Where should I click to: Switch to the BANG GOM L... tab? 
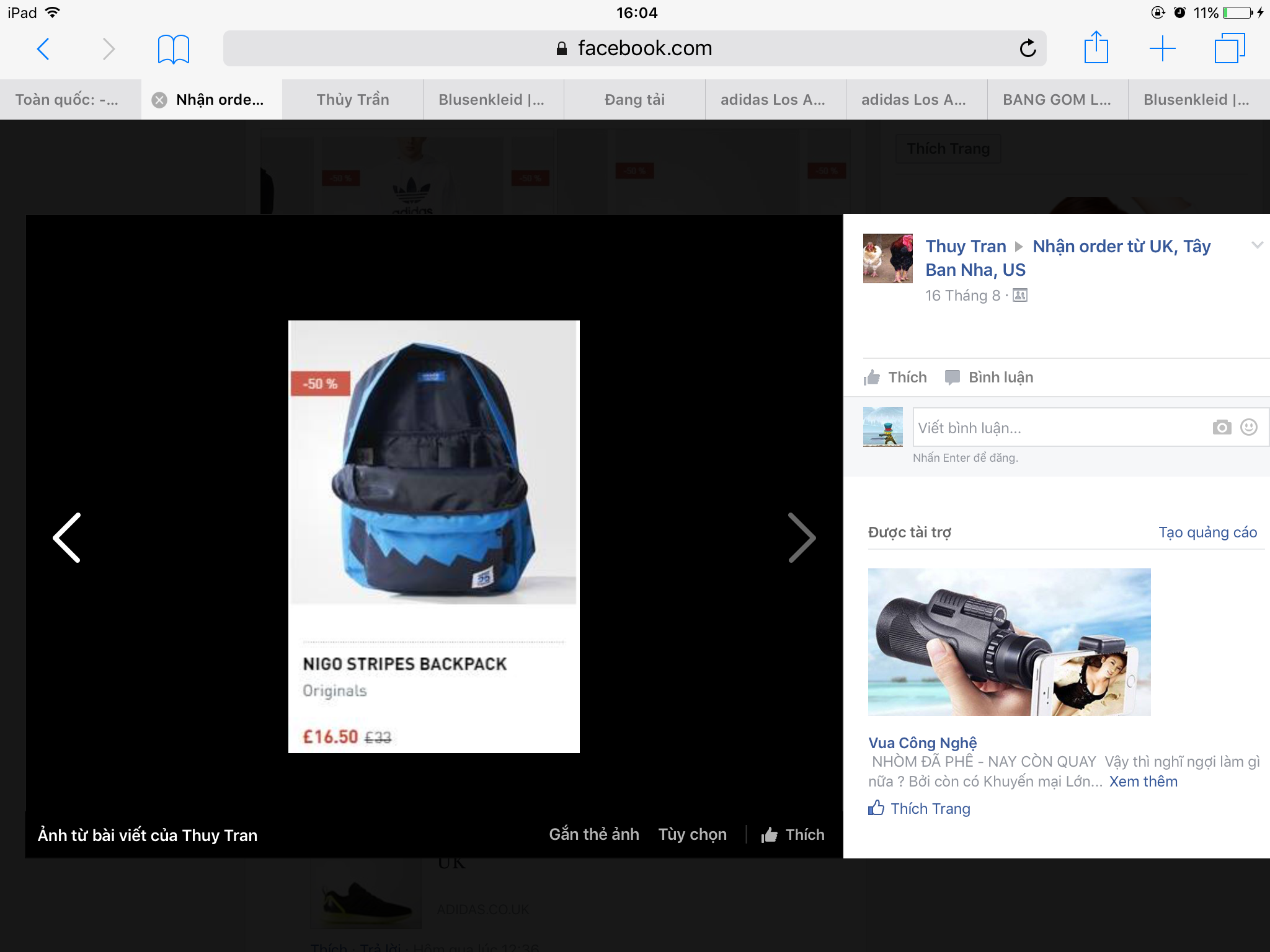click(x=1057, y=100)
